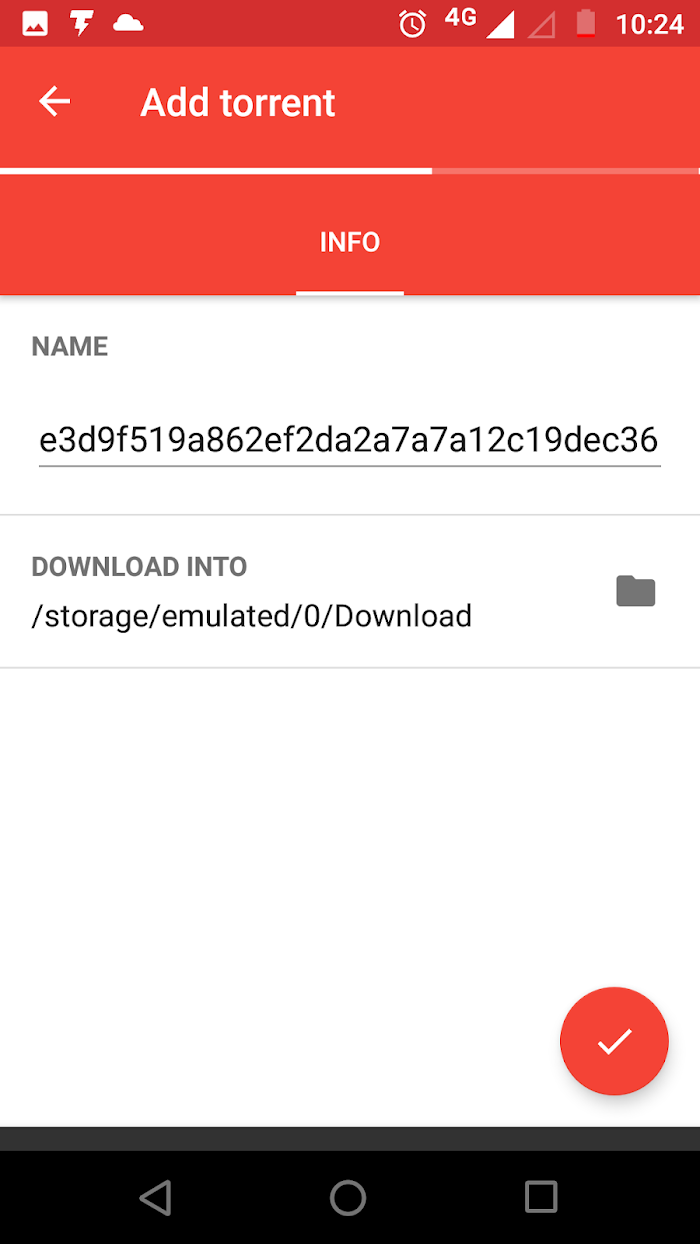The height and width of the screenshot is (1244, 700).
Task: Open folder picker for download location
Action: (635, 591)
